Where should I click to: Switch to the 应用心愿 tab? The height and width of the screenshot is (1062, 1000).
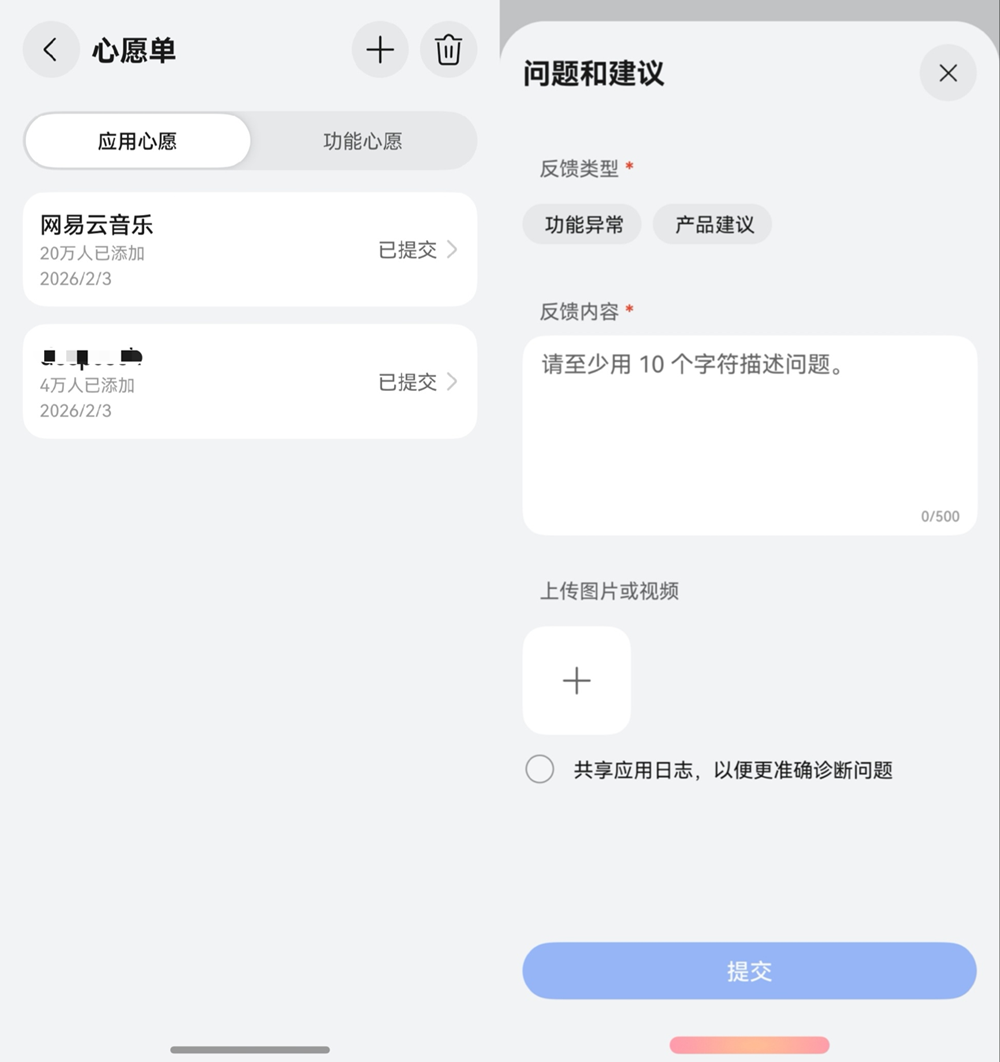coord(138,141)
